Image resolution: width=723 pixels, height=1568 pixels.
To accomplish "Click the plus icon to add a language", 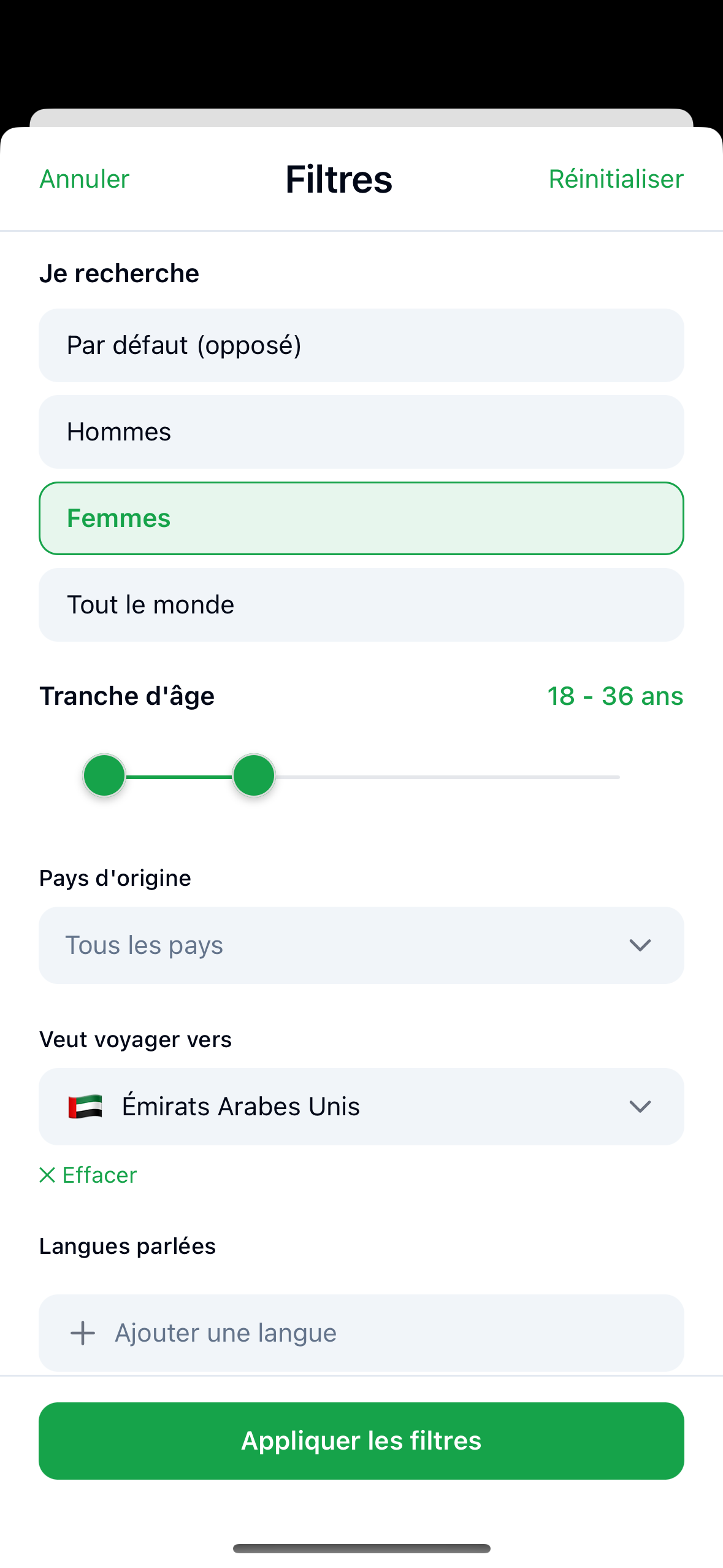I will pos(82,1332).
